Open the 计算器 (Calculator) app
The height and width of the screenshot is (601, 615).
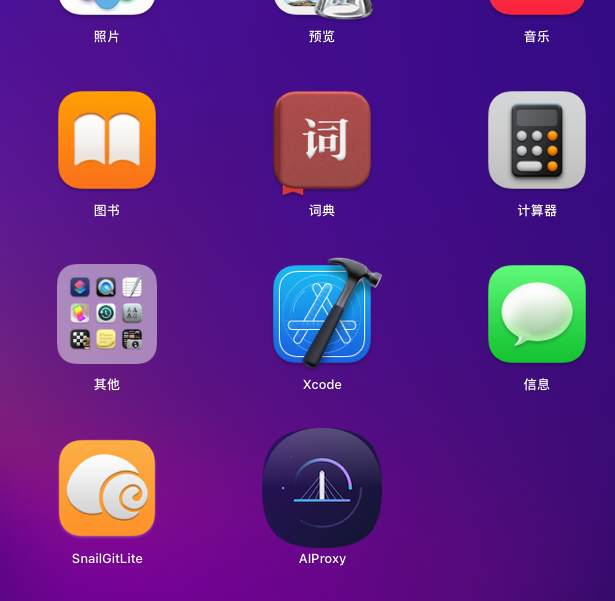[536, 140]
